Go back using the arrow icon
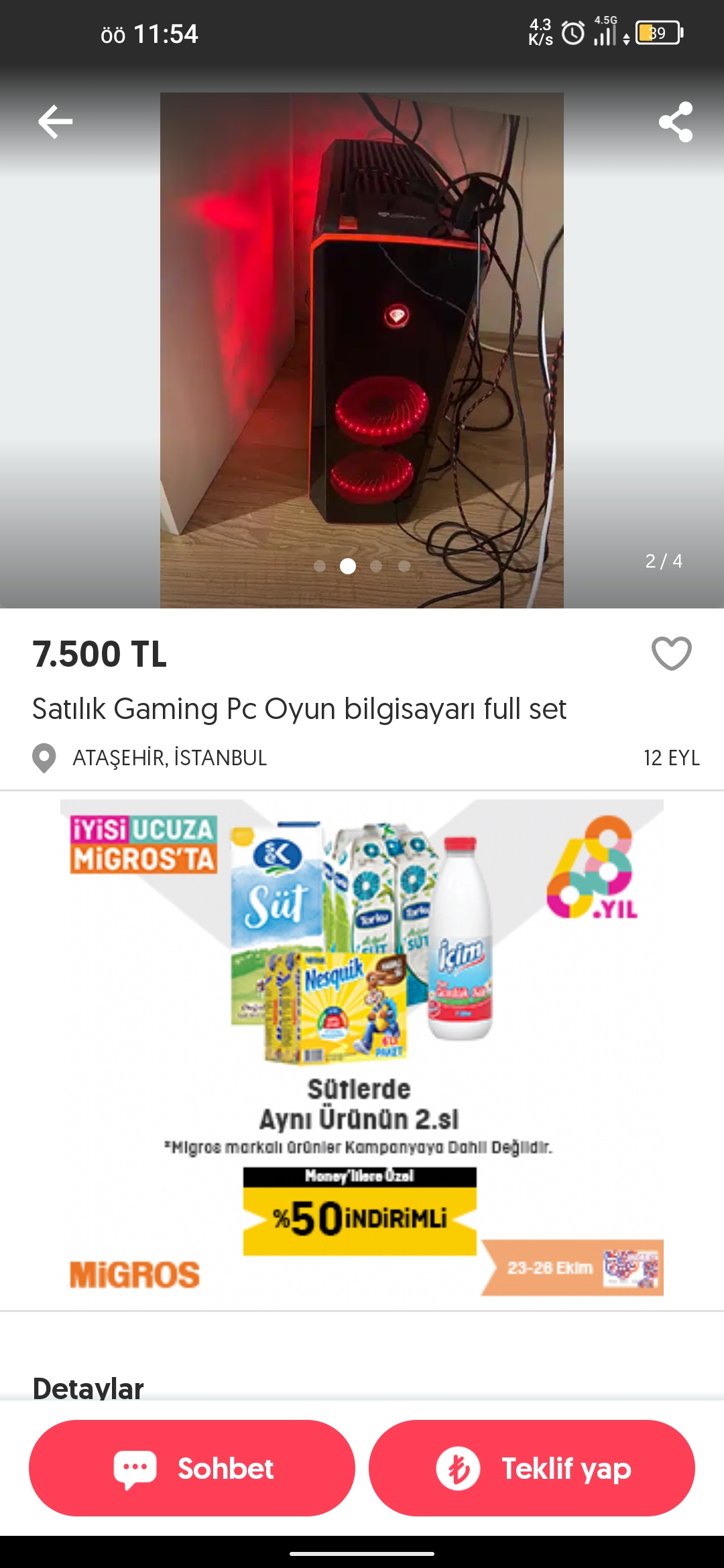Screen dimensions: 724x1568 [x=55, y=122]
